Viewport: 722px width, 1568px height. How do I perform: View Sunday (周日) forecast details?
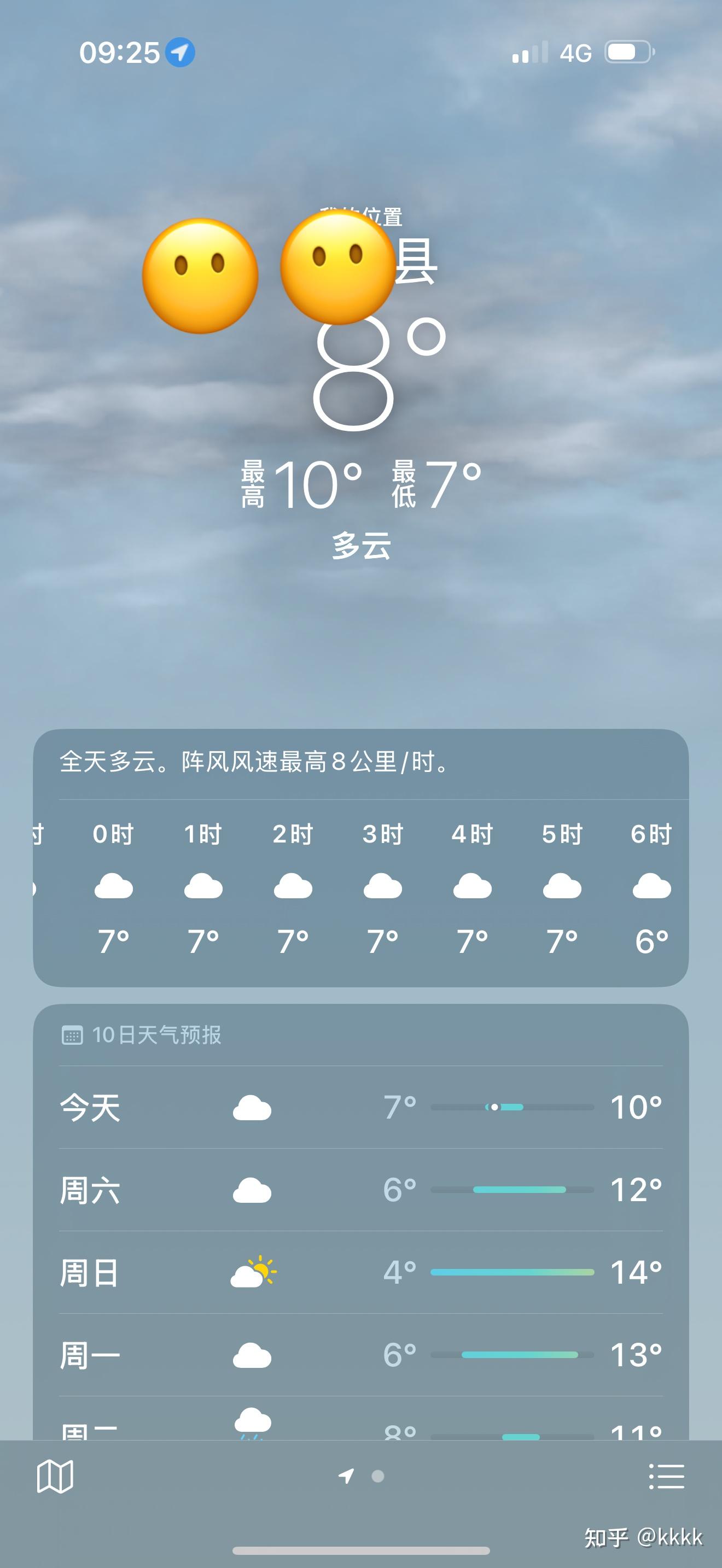pos(360,1272)
